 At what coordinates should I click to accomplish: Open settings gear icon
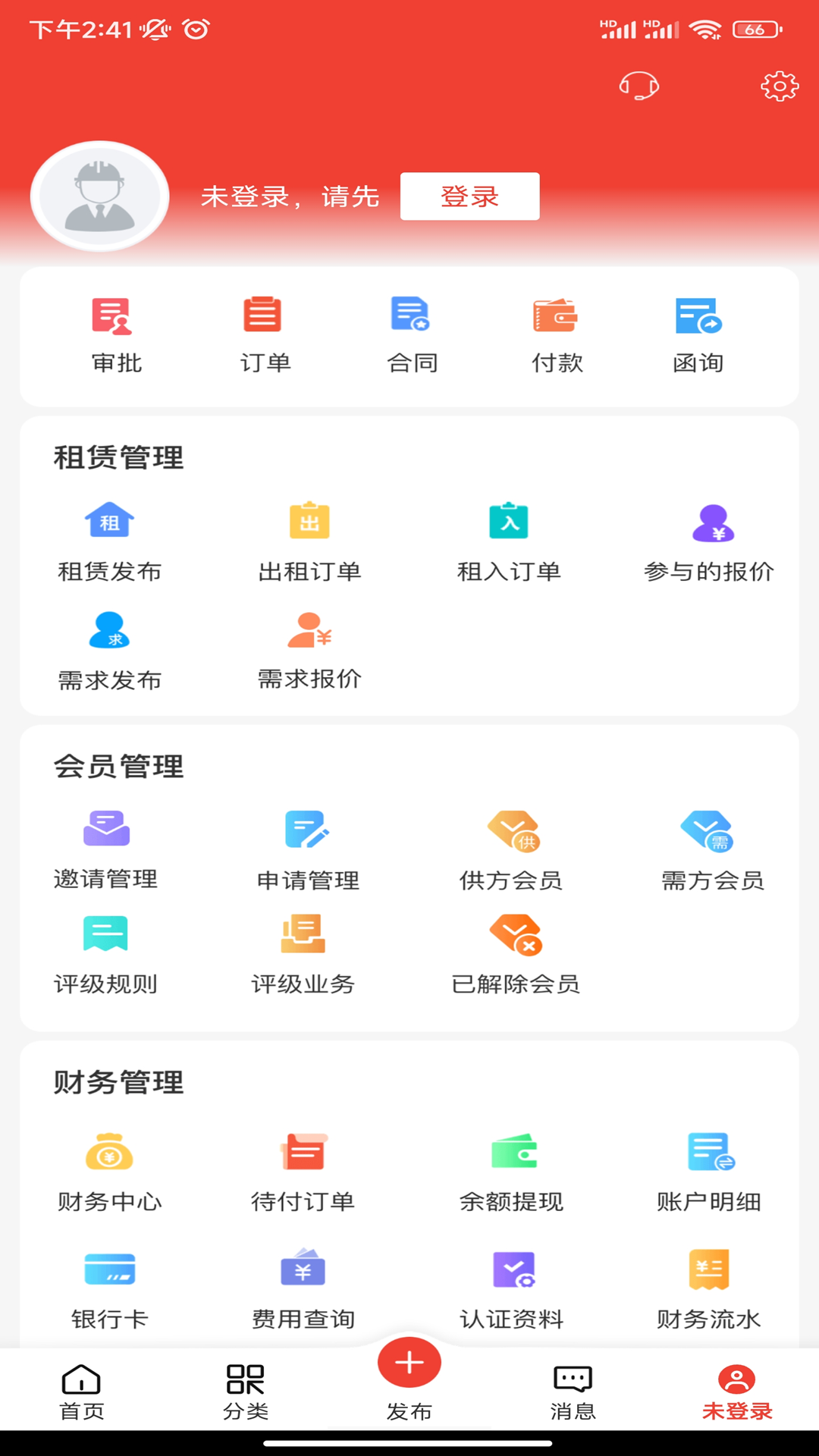(780, 86)
